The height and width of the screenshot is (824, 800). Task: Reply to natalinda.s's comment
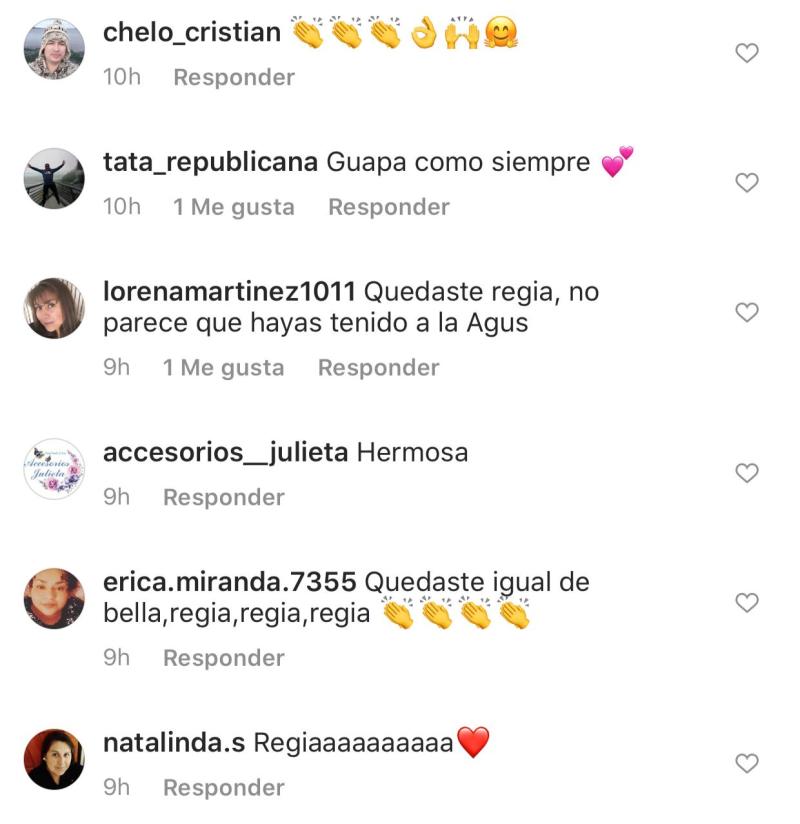click(224, 788)
